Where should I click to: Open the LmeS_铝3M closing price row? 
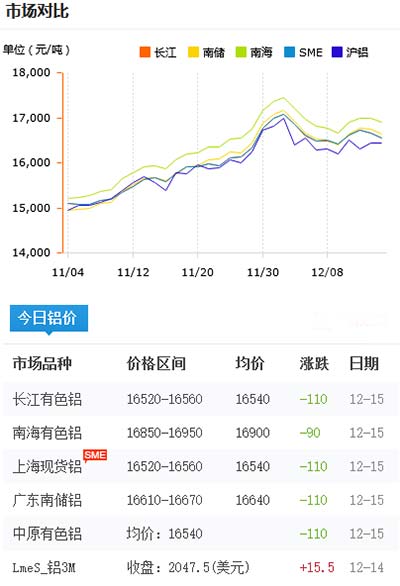click(200, 567)
